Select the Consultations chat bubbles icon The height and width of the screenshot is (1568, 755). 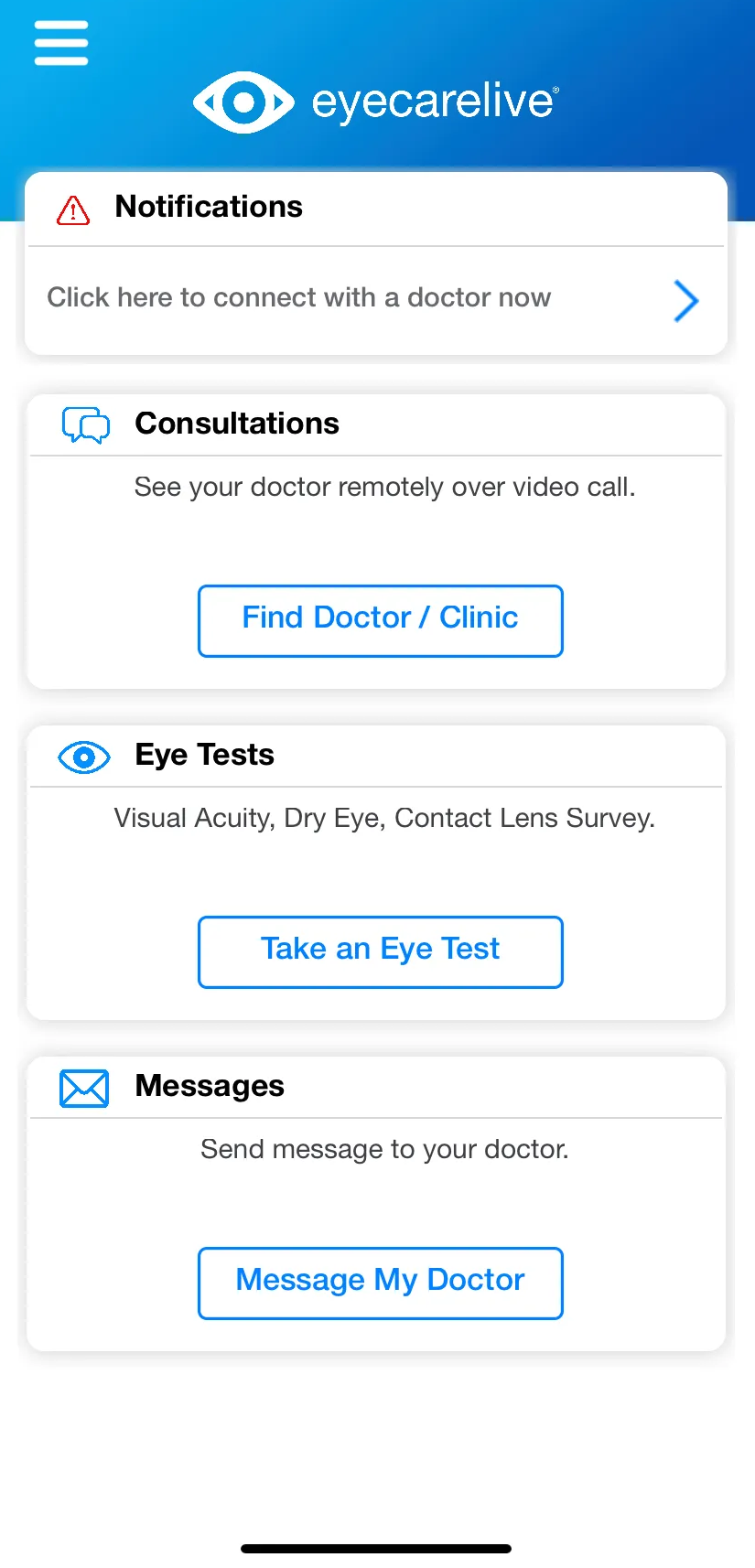click(83, 424)
